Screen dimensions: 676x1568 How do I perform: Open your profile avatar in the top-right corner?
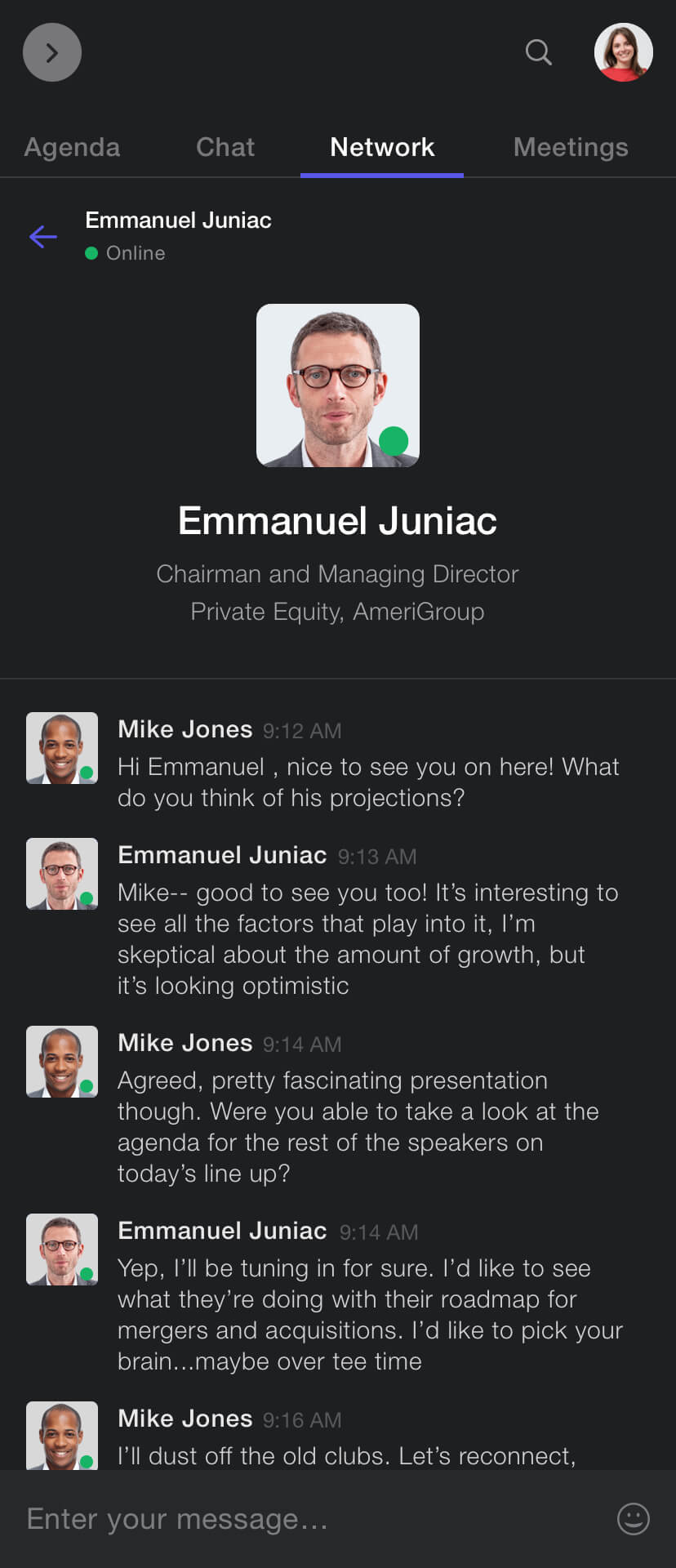click(623, 51)
